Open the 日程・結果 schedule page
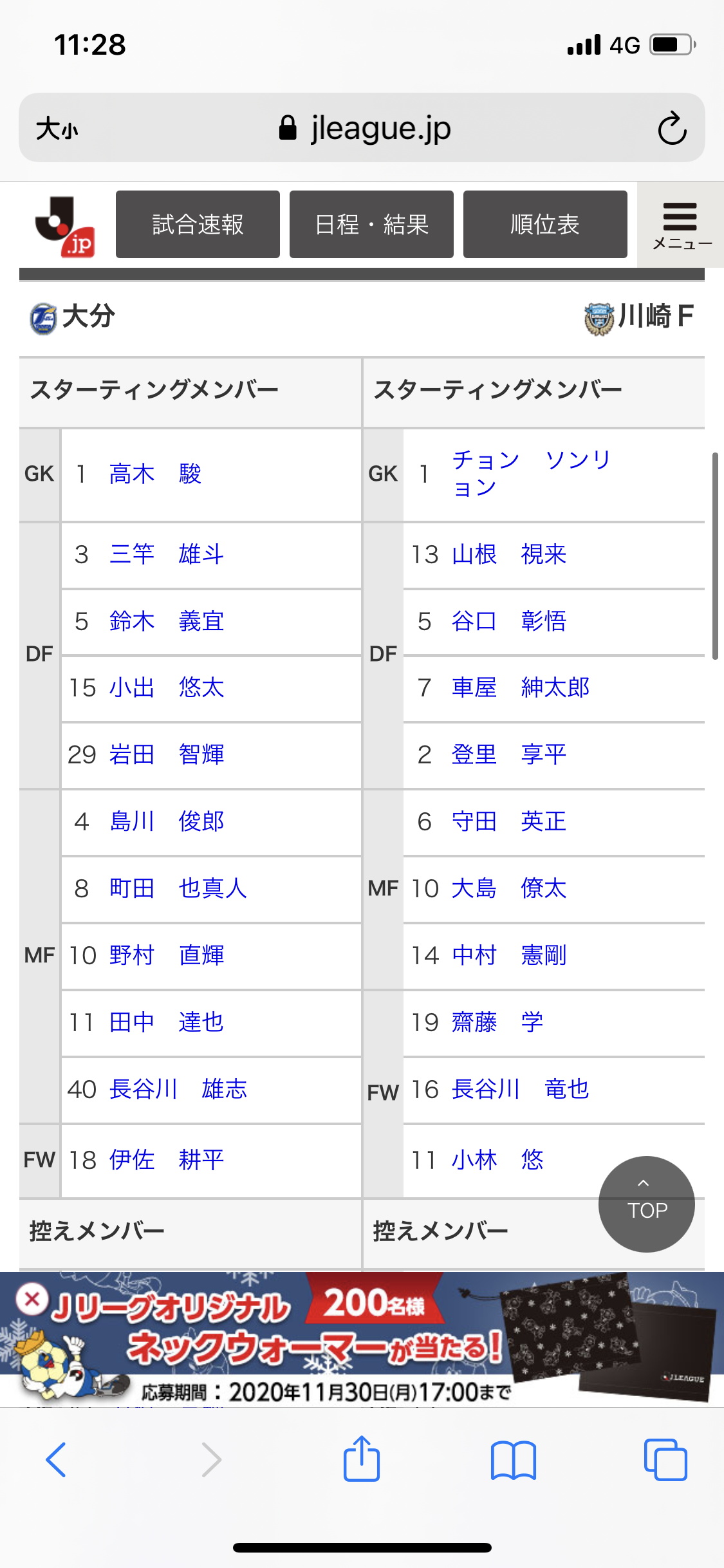 tap(371, 224)
